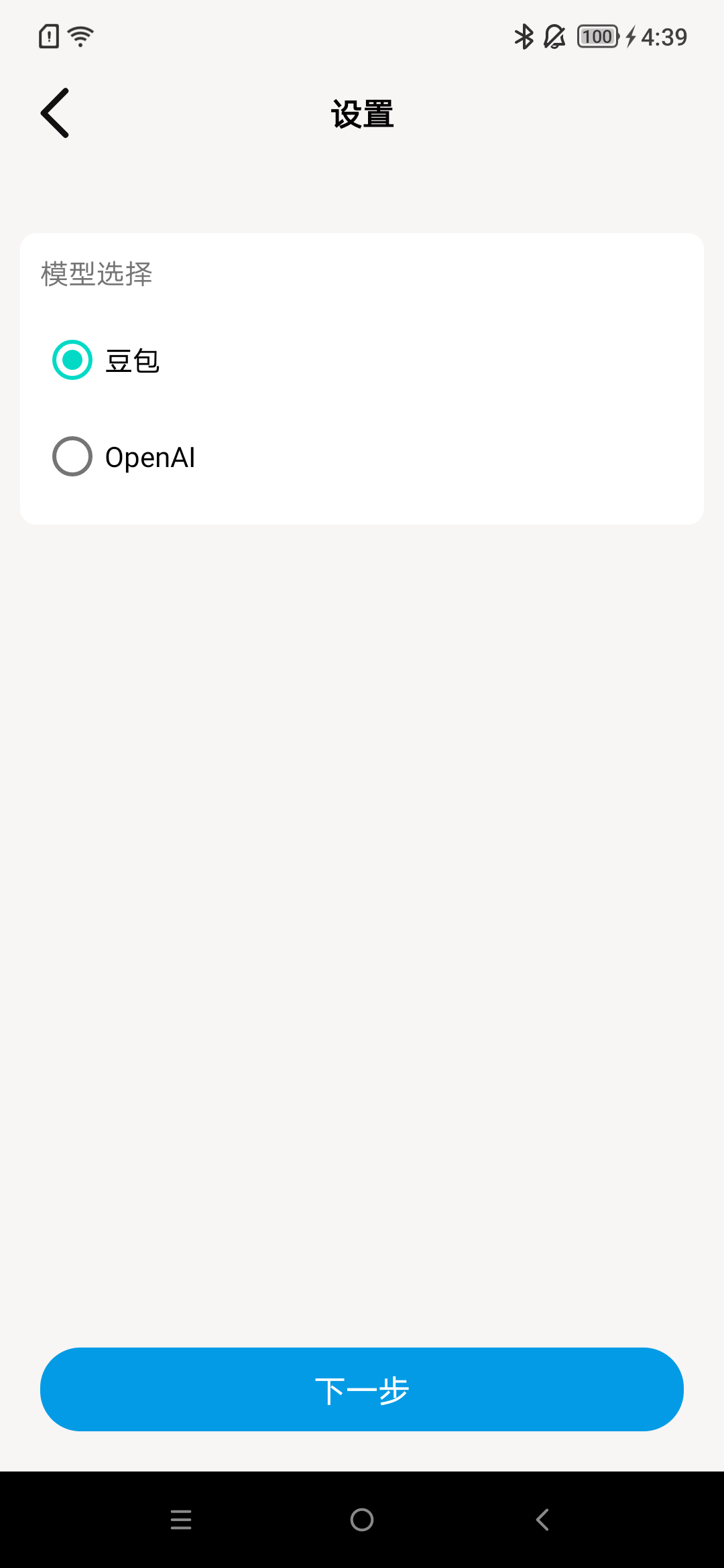The width and height of the screenshot is (724, 1568).
Task: Go back from the 设置 page
Action: [x=55, y=113]
